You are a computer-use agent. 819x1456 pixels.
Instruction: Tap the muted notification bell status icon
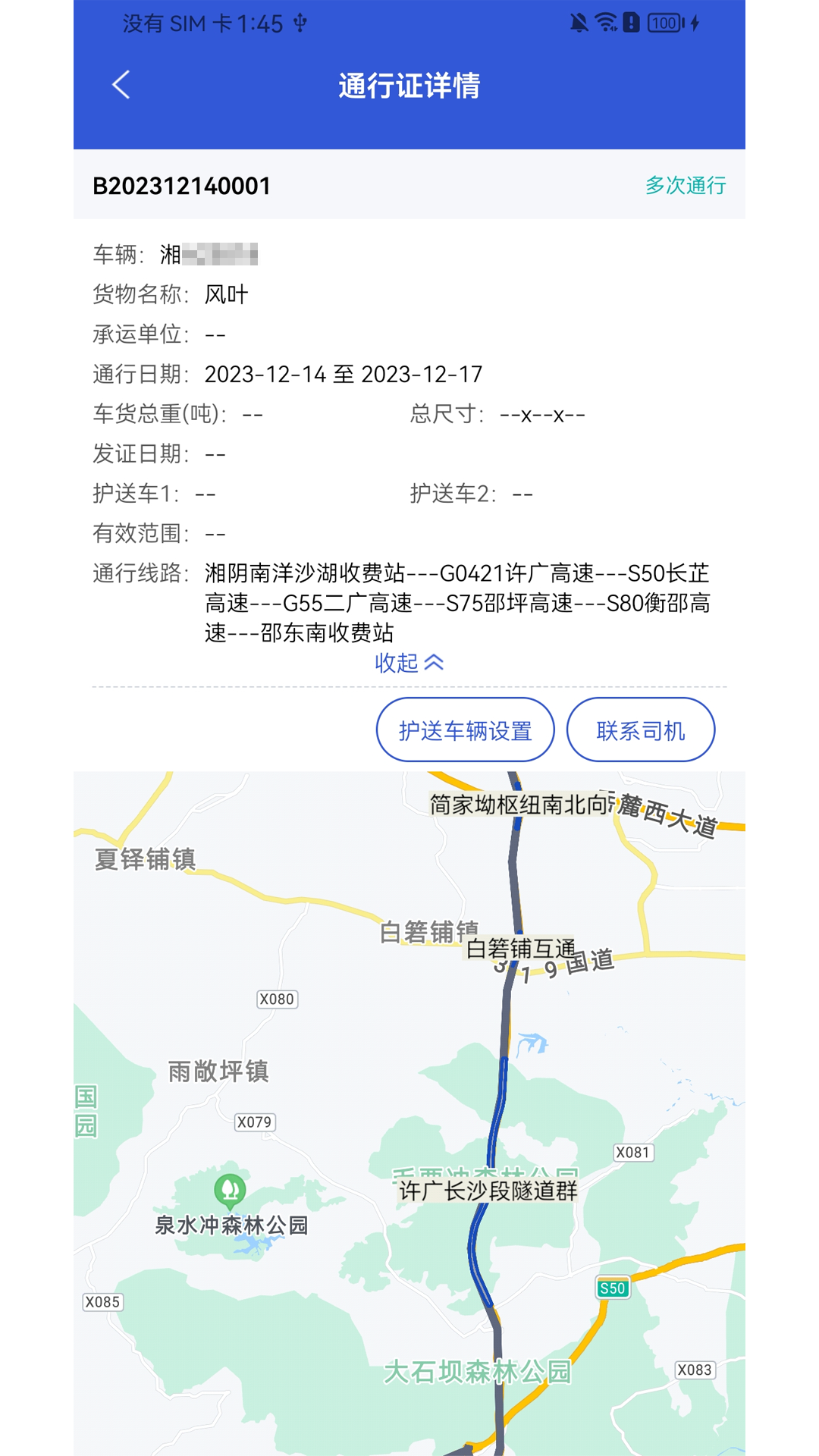click(x=579, y=24)
